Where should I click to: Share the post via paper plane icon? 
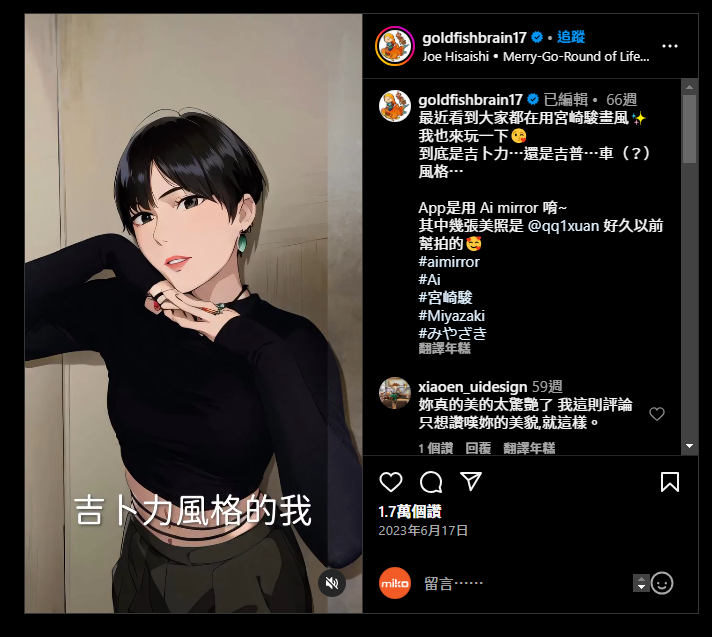pos(471,481)
